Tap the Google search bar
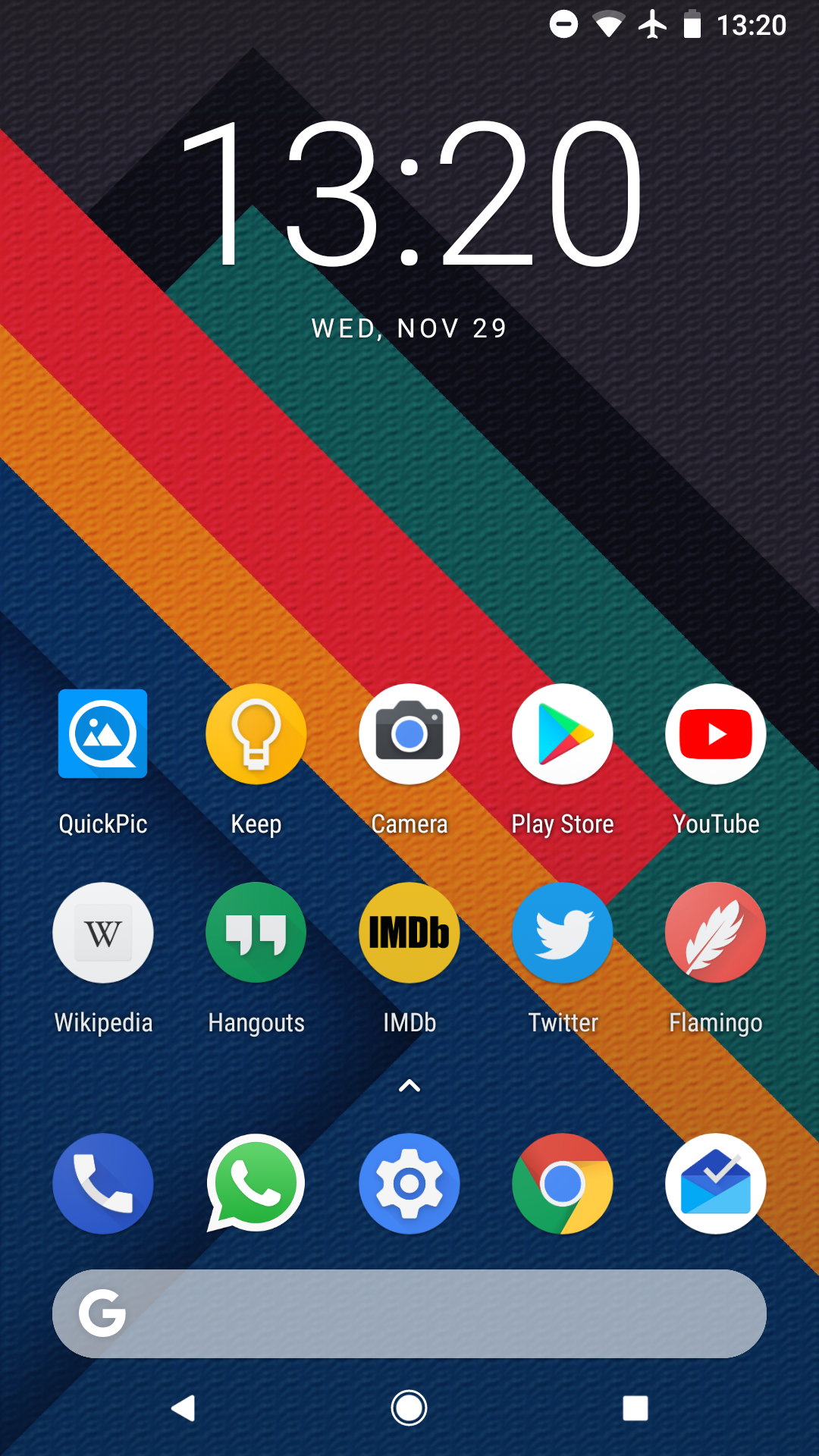 pyautogui.click(x=409, y=1313)
